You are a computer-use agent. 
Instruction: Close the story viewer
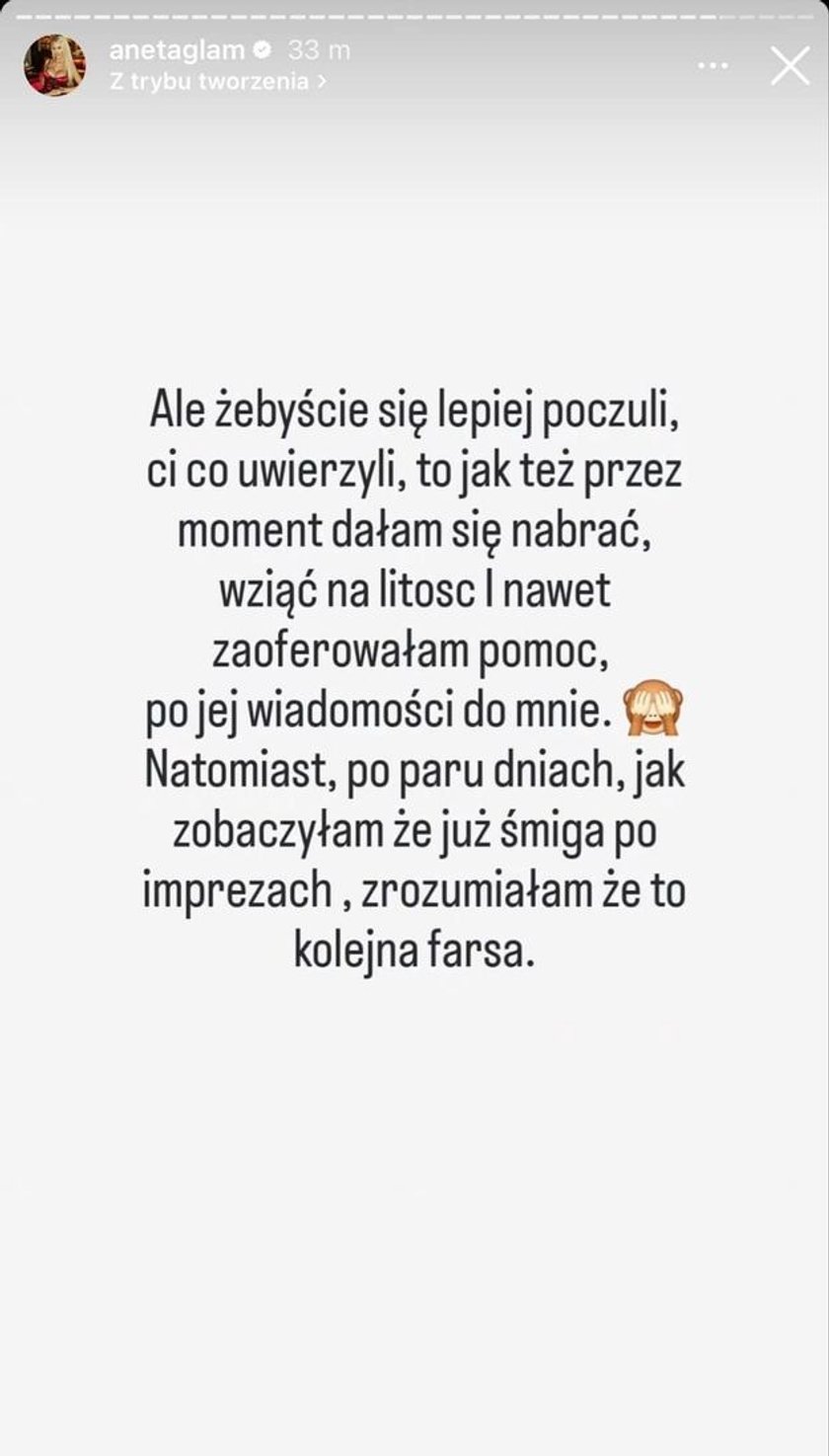[790, 66]
